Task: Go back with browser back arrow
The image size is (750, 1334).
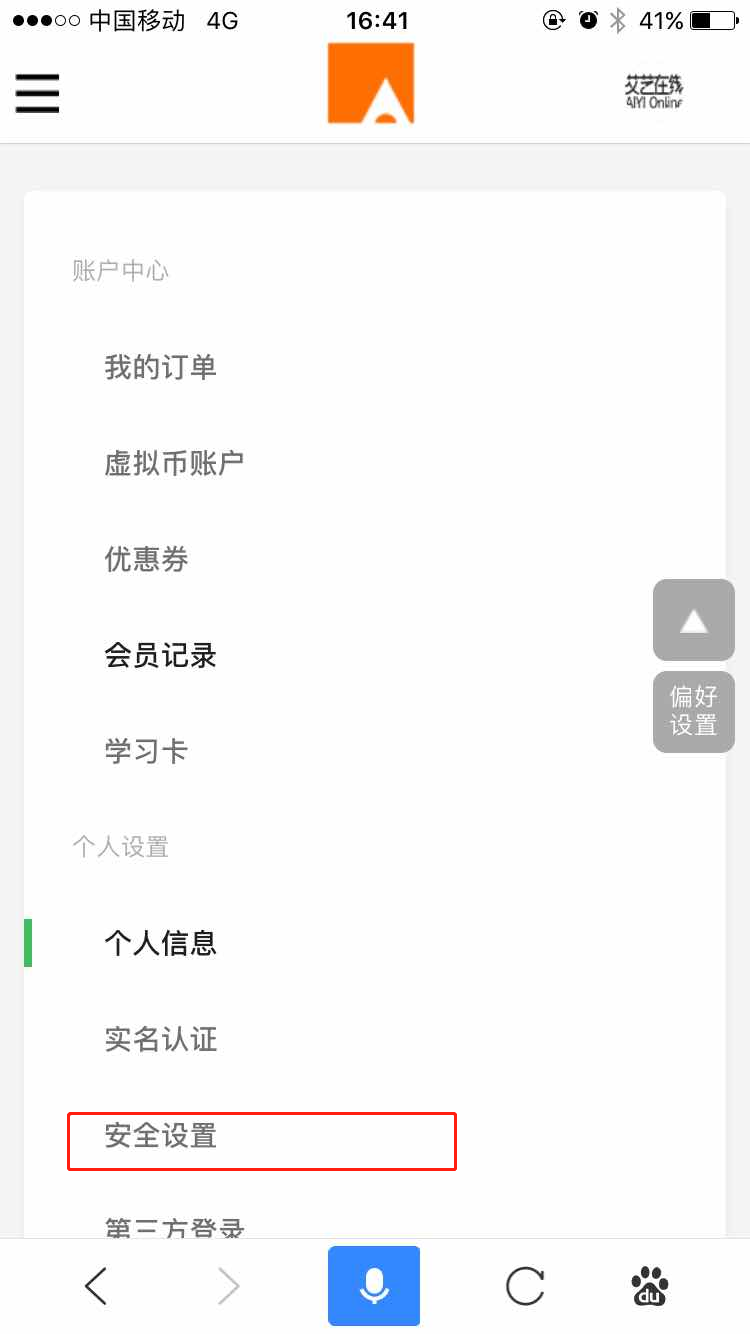Action: pyautogui.click(x=96, y=1286)
